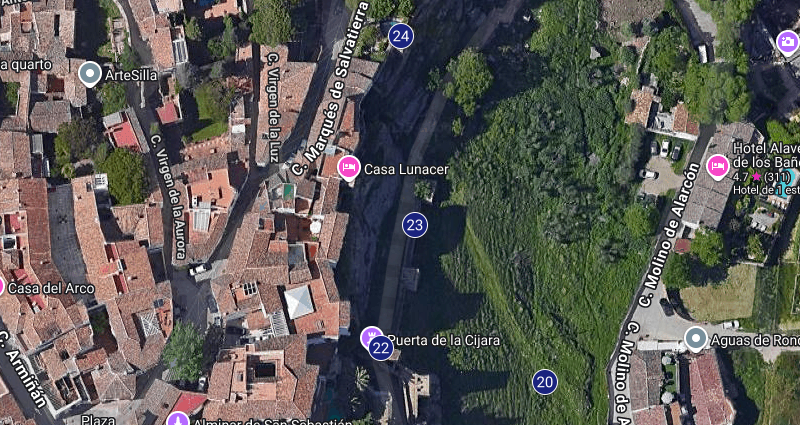Image resolution: width=800 pixels, height=425 pixels.
Task: Select numbered map marker 20
Action: [544, 381]
